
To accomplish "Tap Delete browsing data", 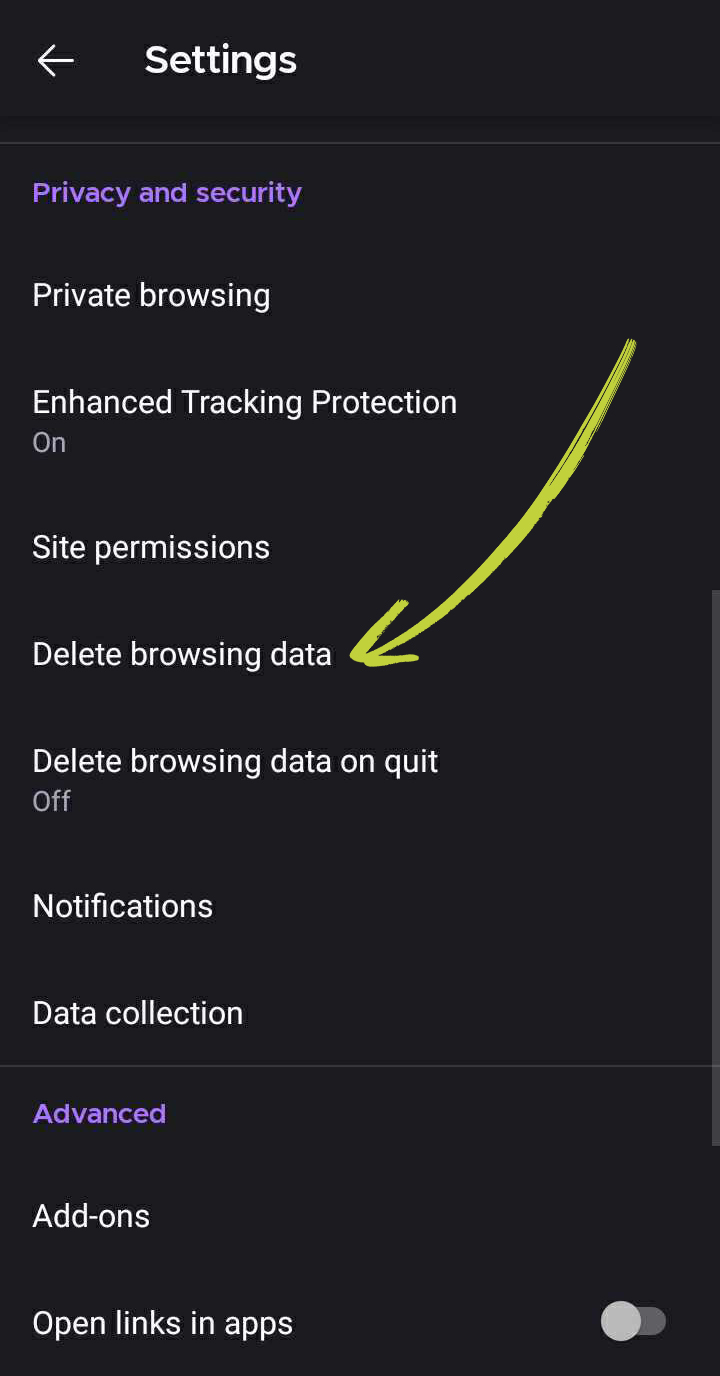I will click(182, 655).
